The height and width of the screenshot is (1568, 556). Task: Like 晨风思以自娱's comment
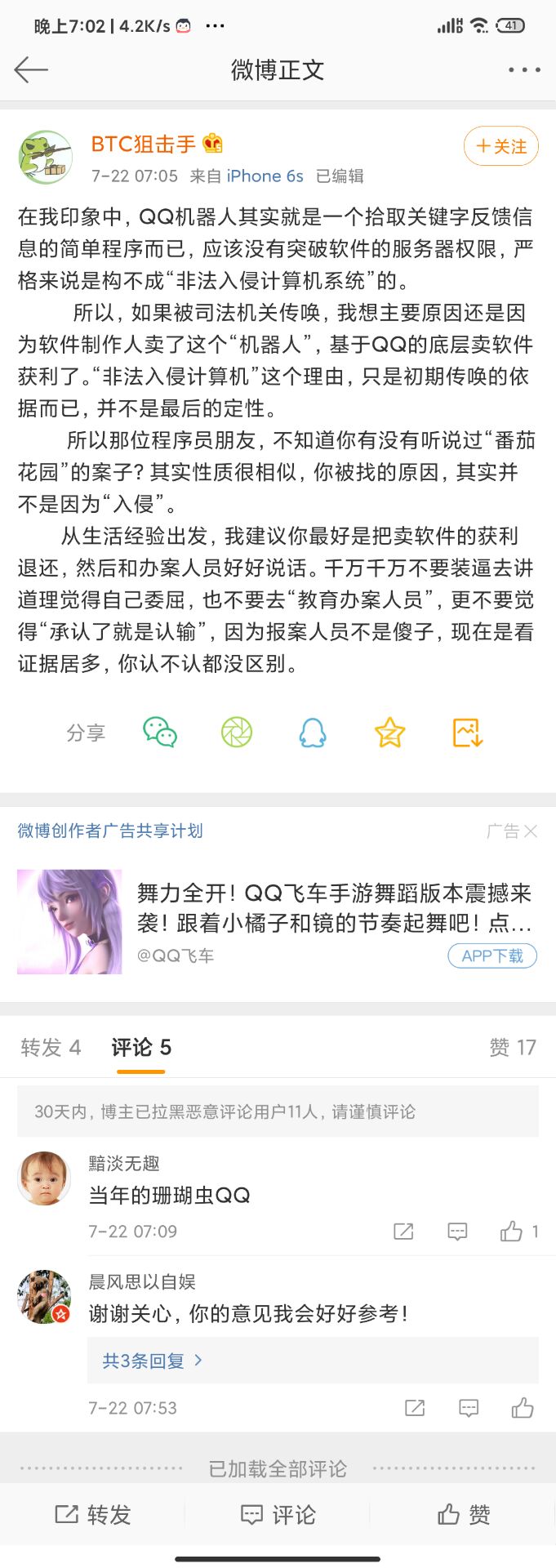(x=523, y=1407)
